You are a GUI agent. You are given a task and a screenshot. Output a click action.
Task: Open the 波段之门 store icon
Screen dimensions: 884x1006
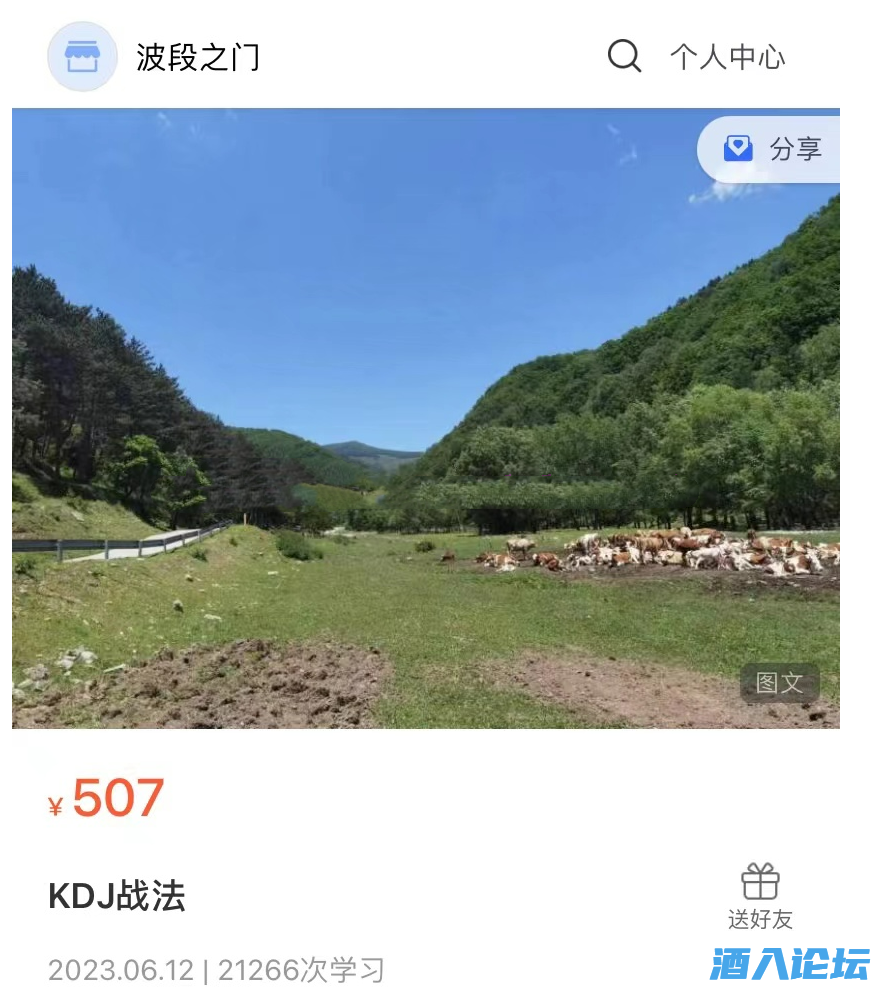[82, 57]
